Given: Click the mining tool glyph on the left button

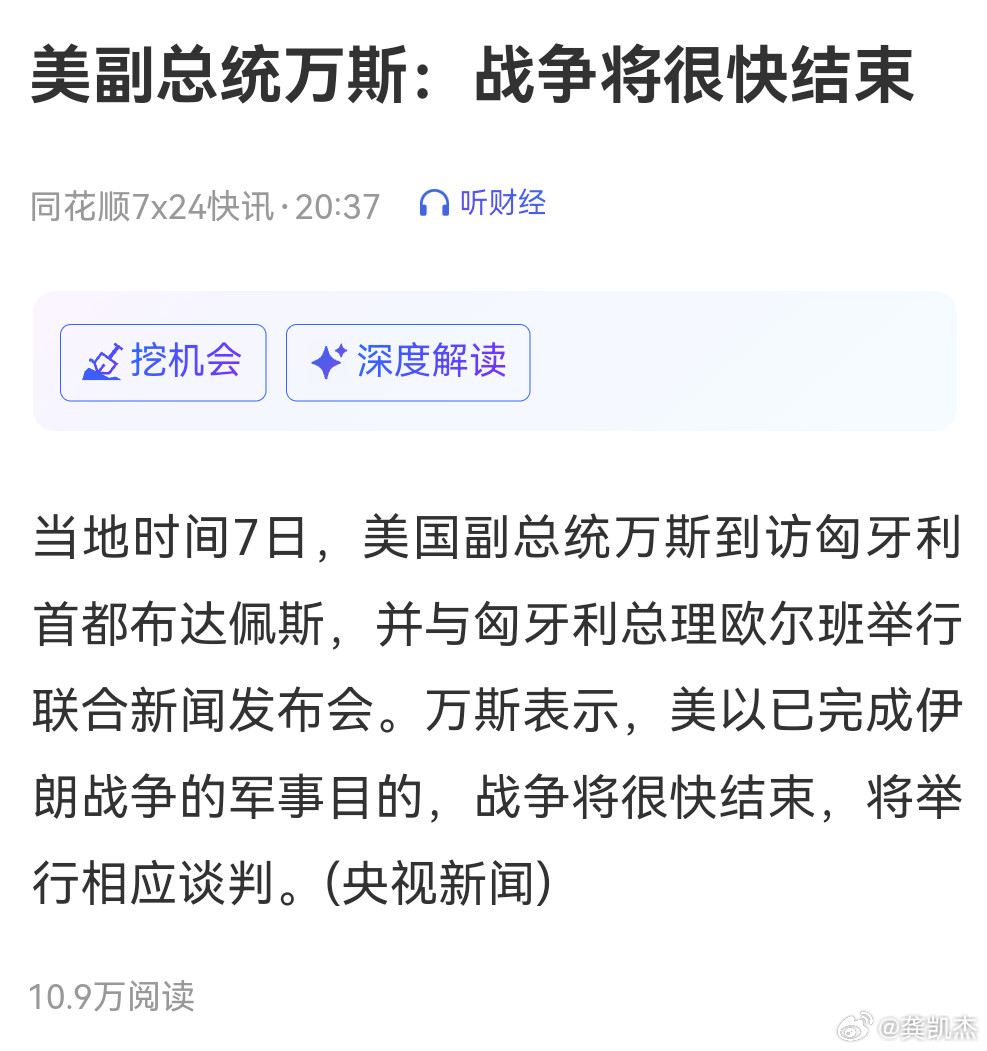Looking at the screenshot, I should [100, 362].
